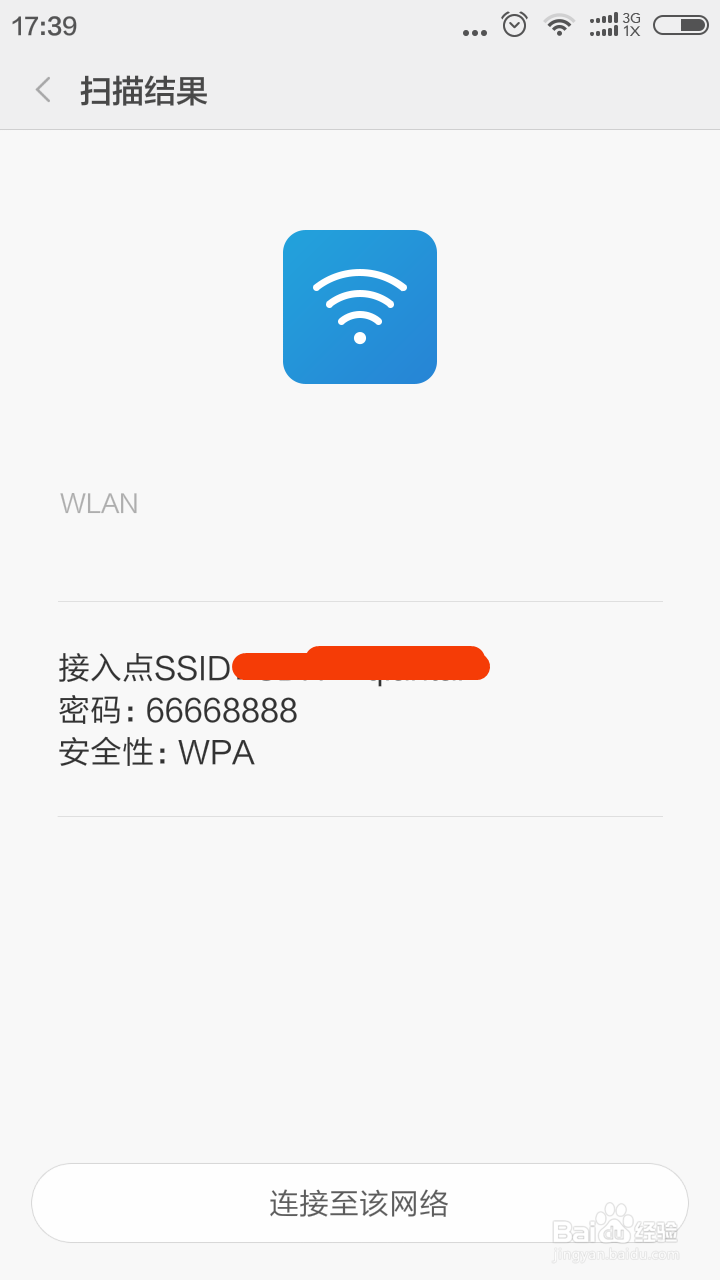Tap the 1X data indicator icon
The image size is (720, 1280).
click(x=631, y=31)
